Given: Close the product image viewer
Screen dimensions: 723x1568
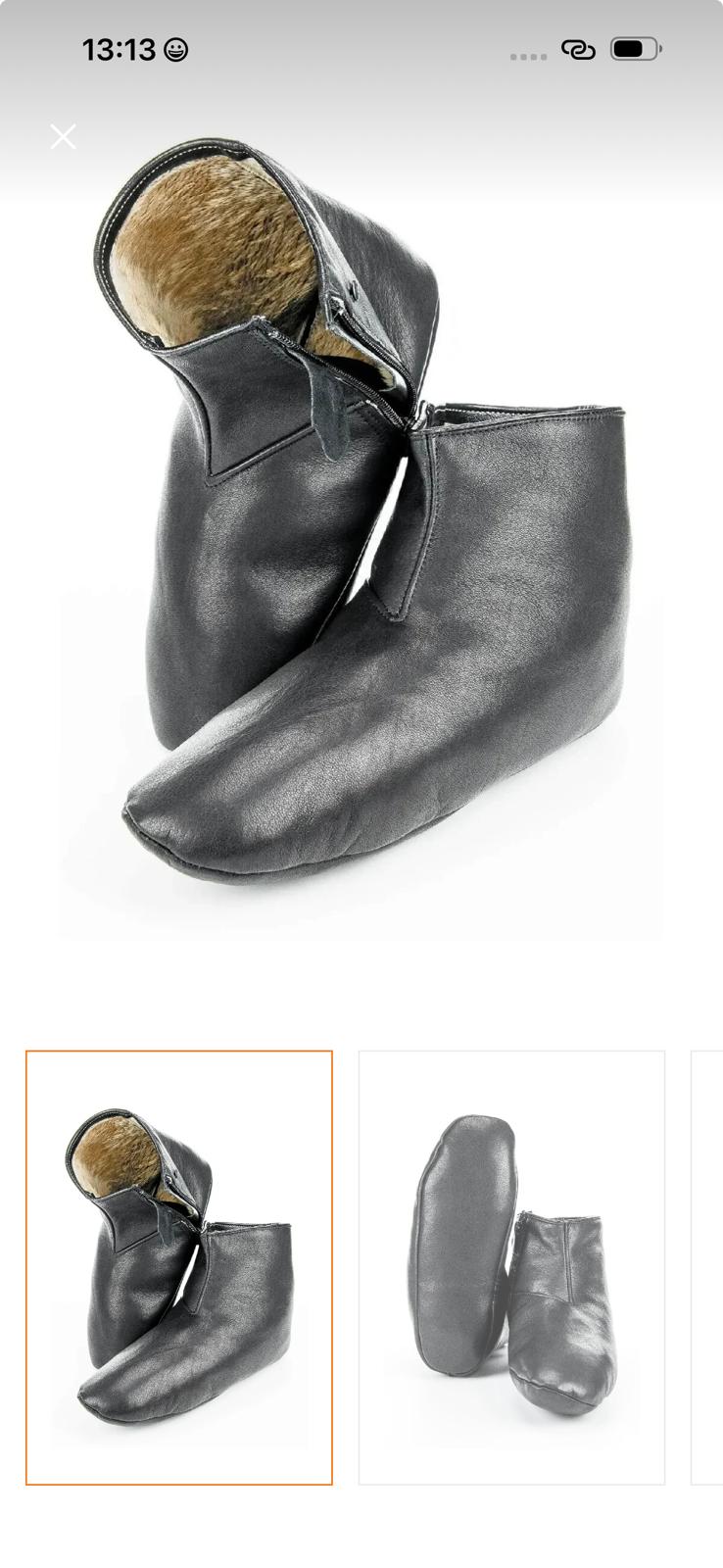Looking at the screenshot, I should [64, 136].
